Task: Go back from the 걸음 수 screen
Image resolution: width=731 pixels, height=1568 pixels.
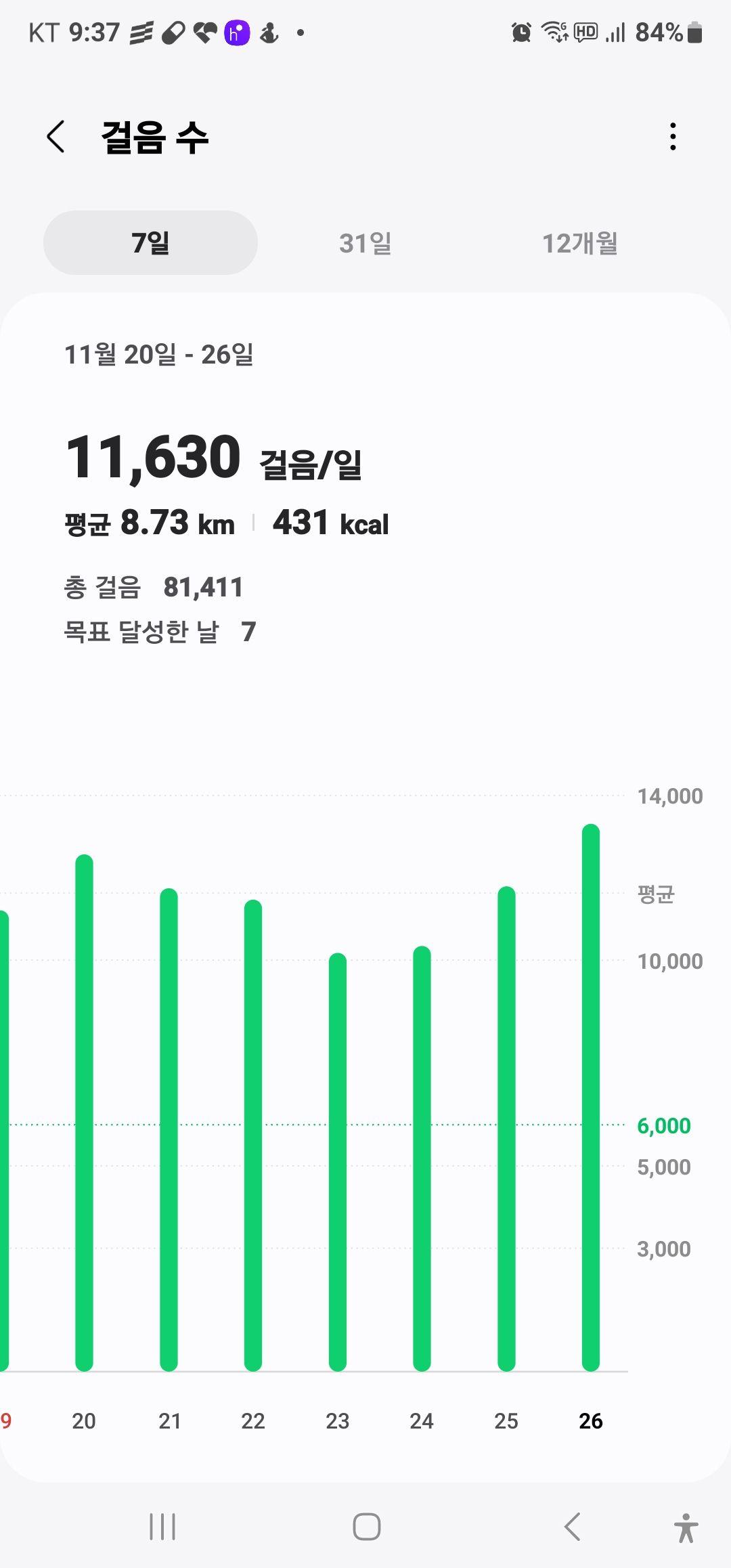Action: click(56, 137)
